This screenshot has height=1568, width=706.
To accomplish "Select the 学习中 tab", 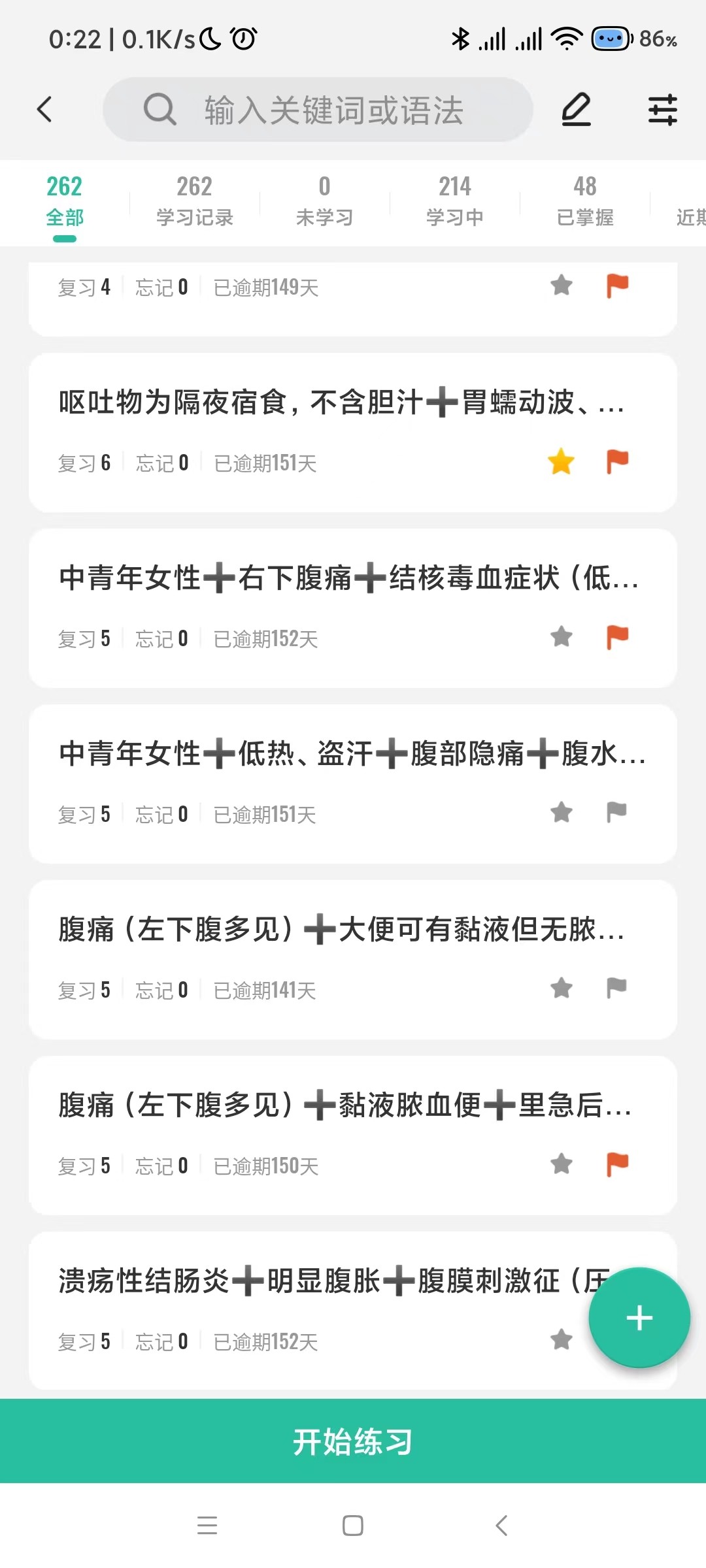I will [x=454, y=202].
